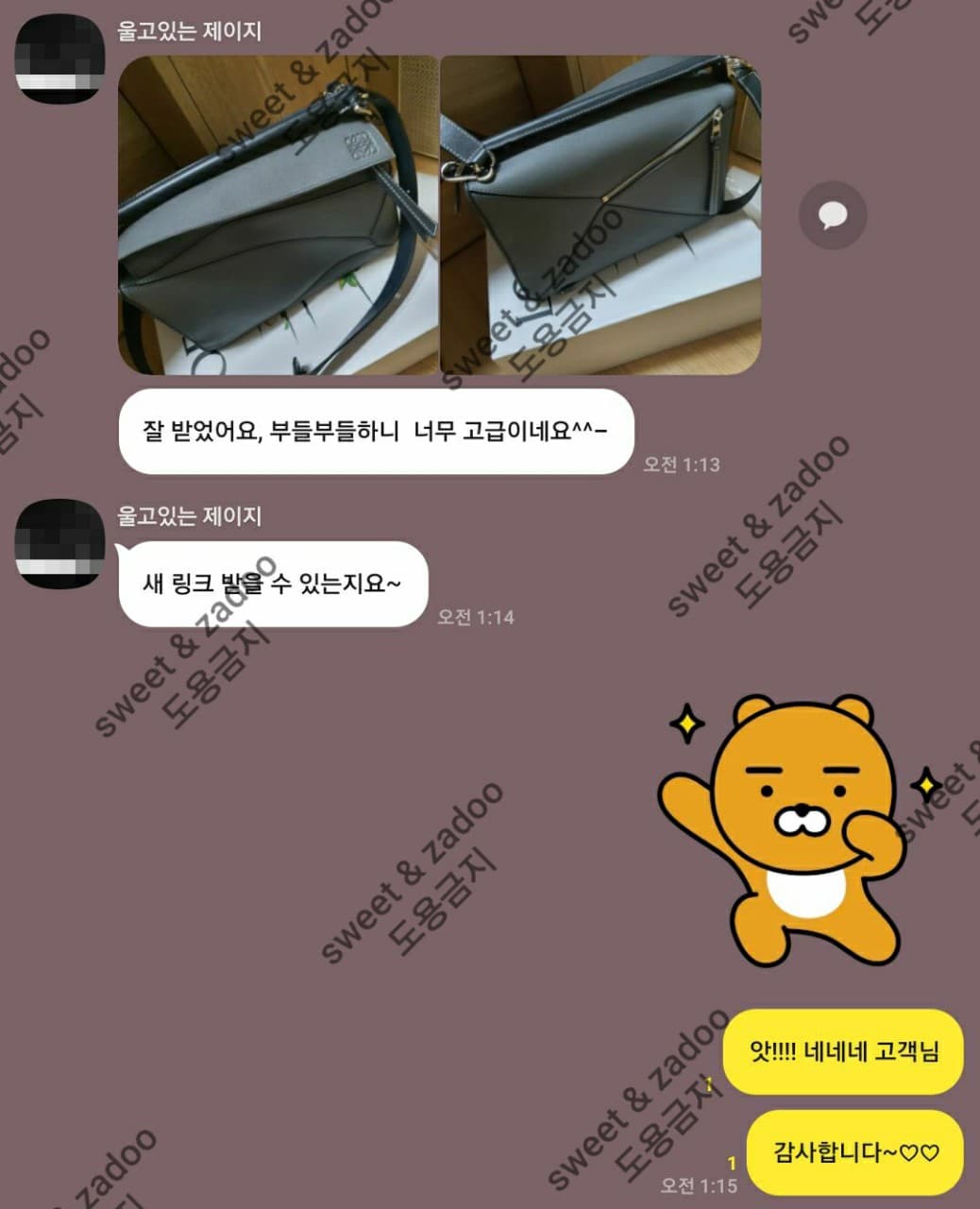Tap the speech bubble icon beside the photos
980x1209 pixels.
point(832,215)
